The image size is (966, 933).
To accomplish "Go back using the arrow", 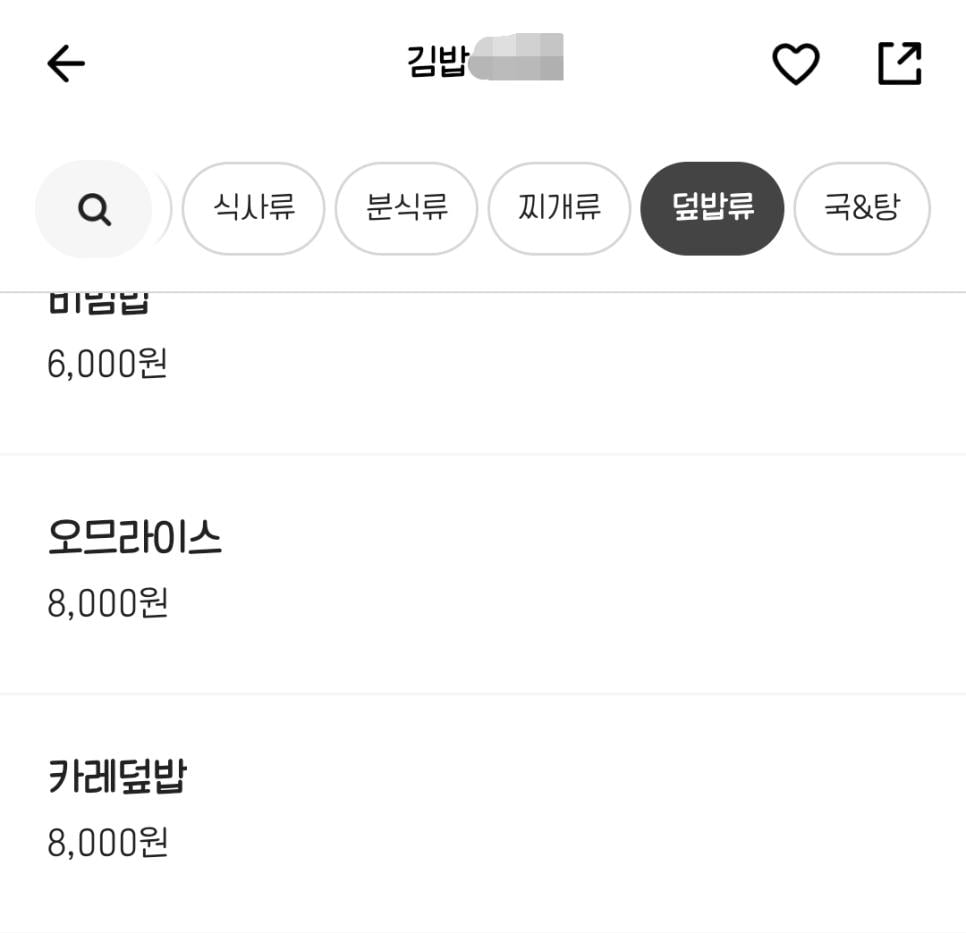I will (66, 65).
